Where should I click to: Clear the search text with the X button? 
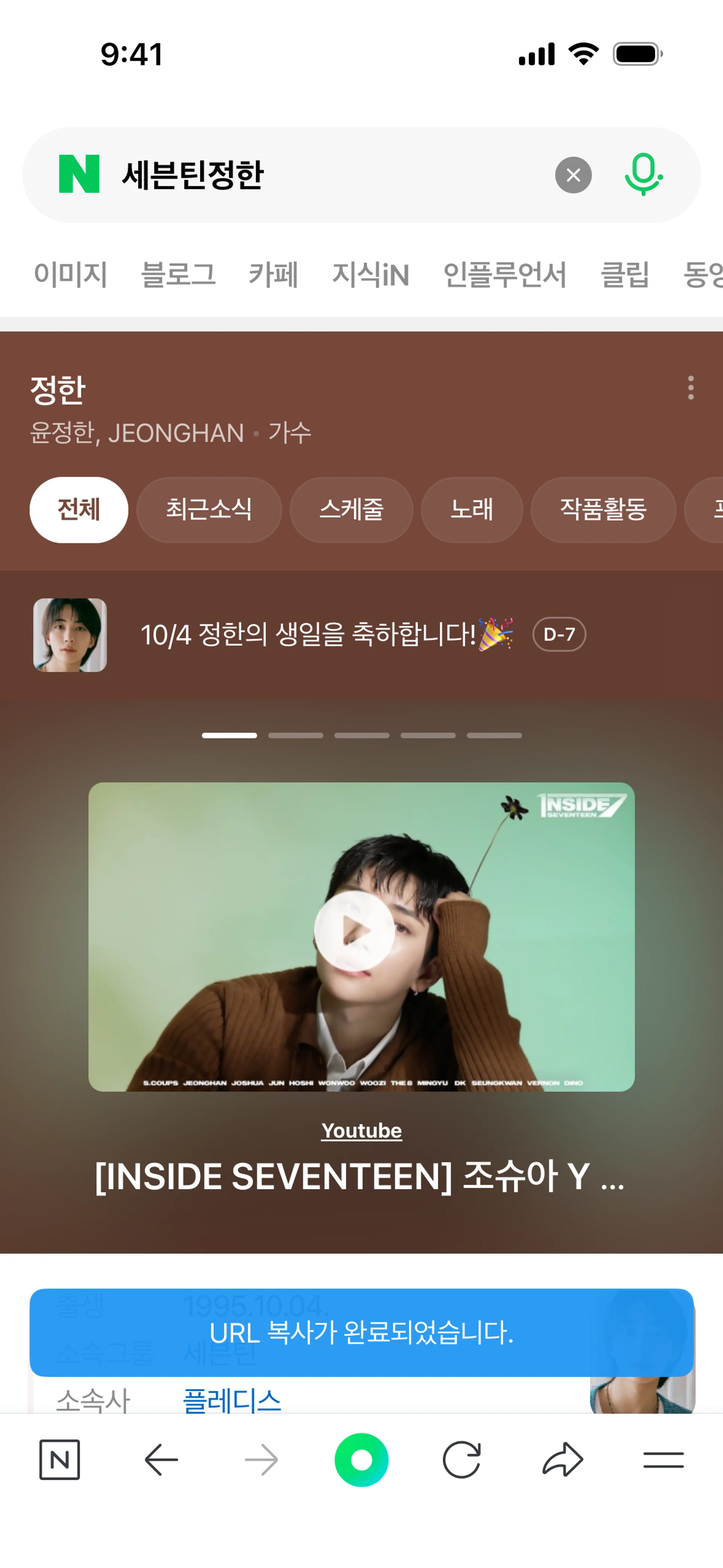click(x=573, y=175)
